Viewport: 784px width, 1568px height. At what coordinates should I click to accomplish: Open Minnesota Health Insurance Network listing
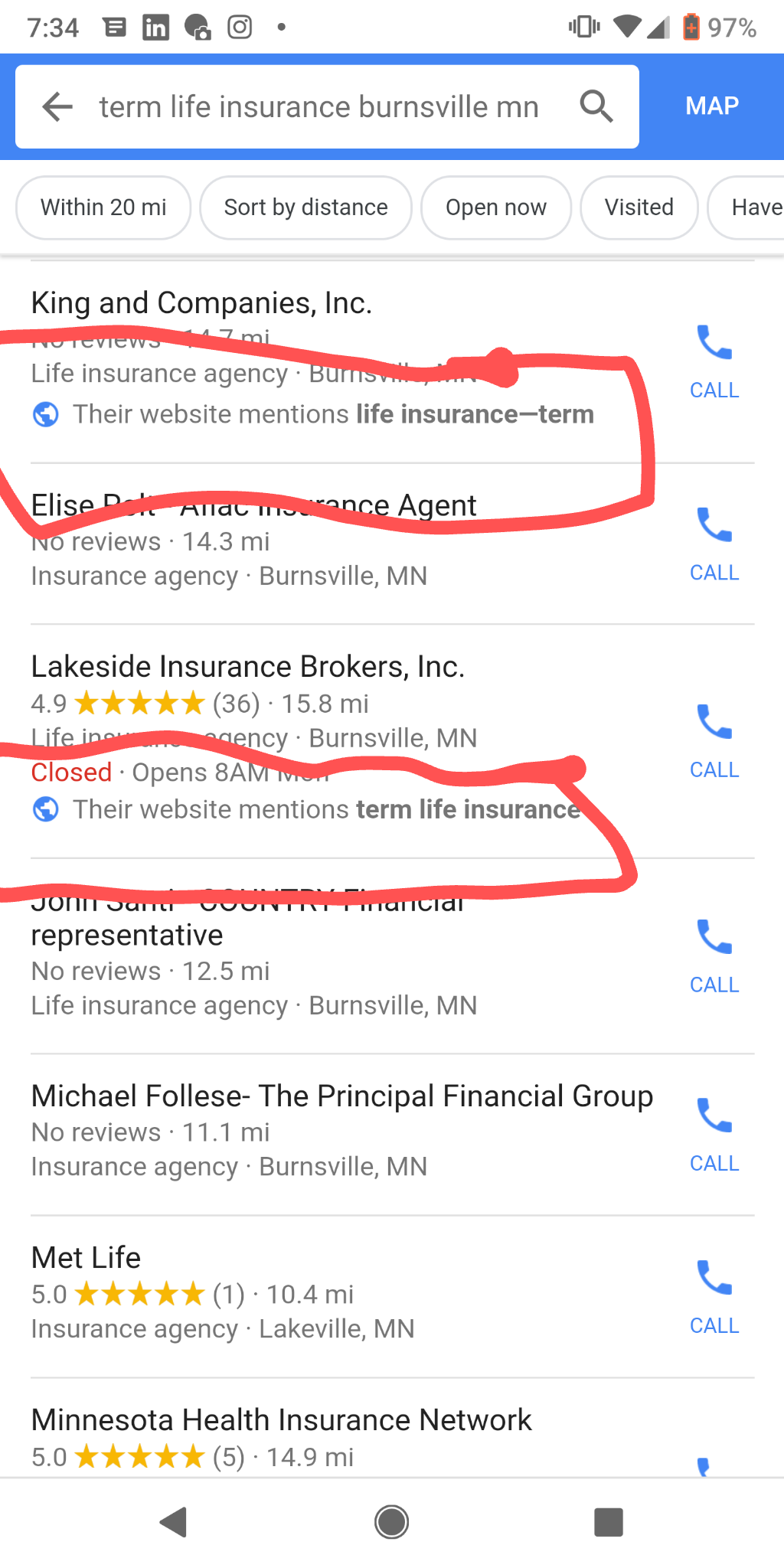pos(281,1420)
